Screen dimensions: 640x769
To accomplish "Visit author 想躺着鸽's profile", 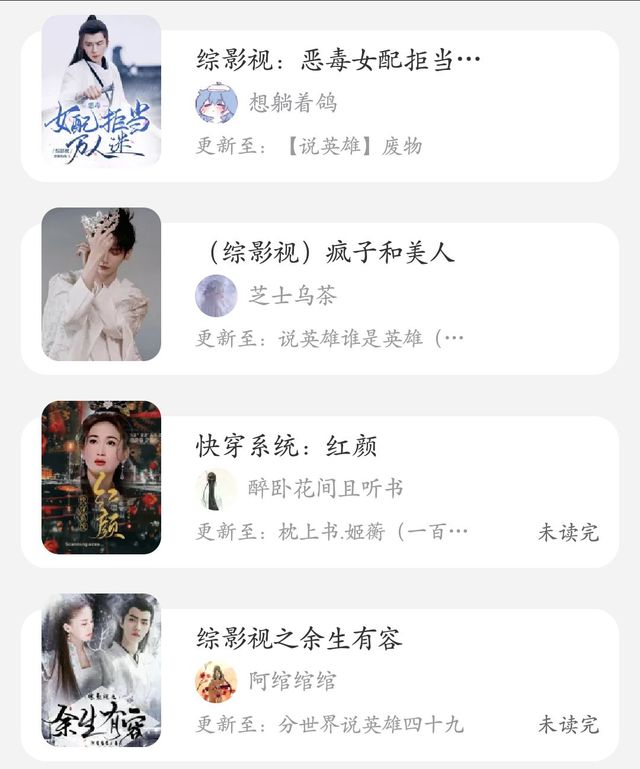I will (x=292, y=103).
